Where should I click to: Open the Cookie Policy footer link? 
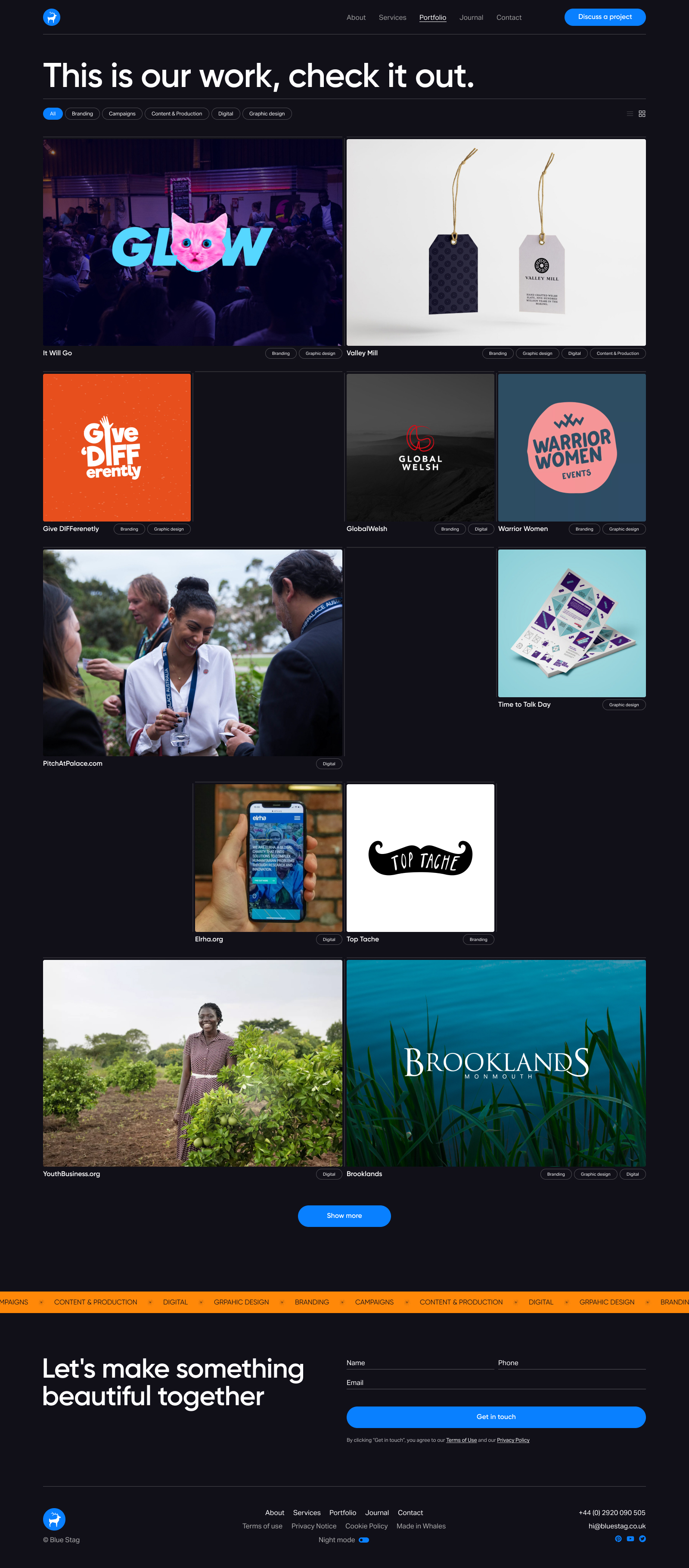(x=366, y=1526)
